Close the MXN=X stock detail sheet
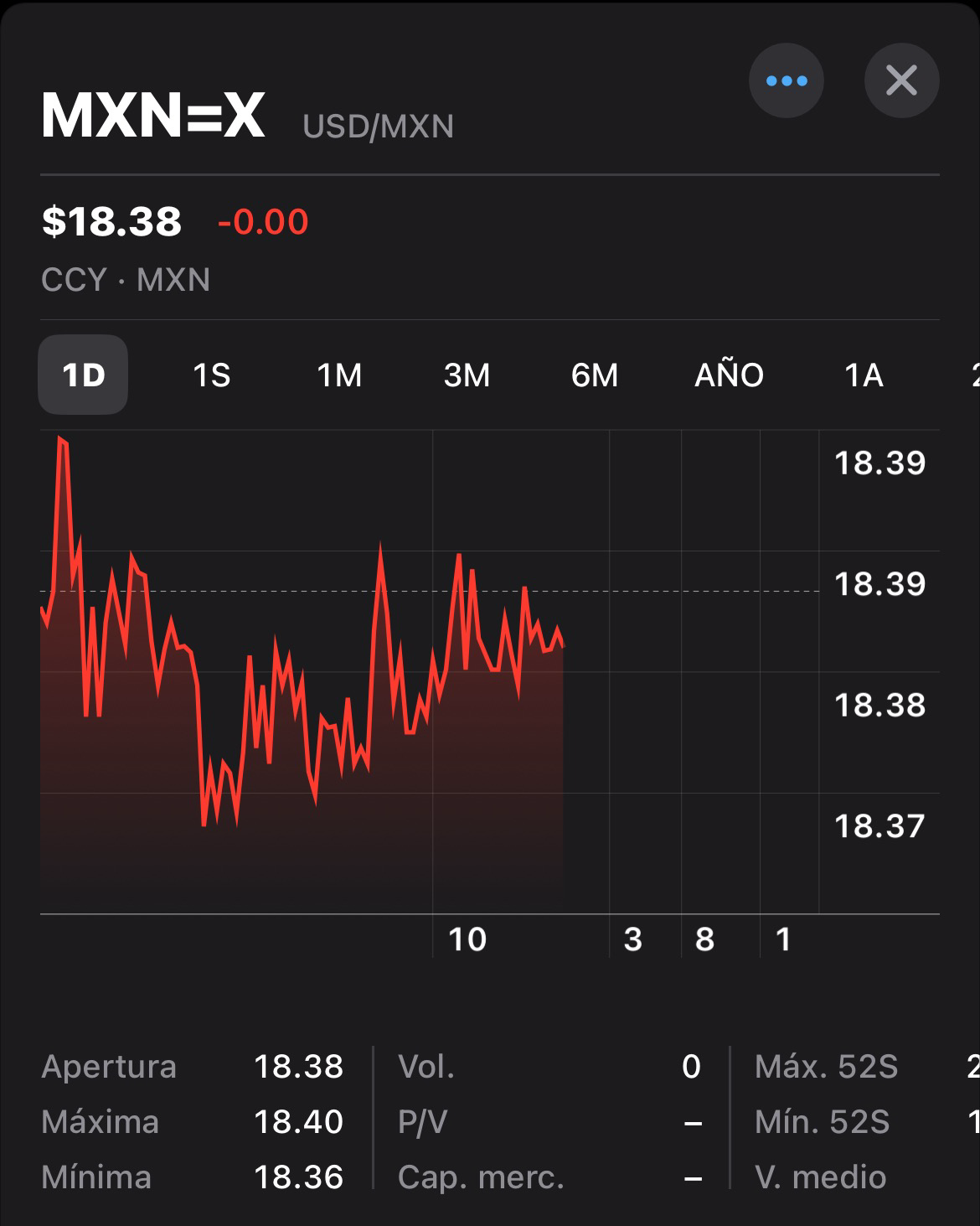 coord(901,81)
